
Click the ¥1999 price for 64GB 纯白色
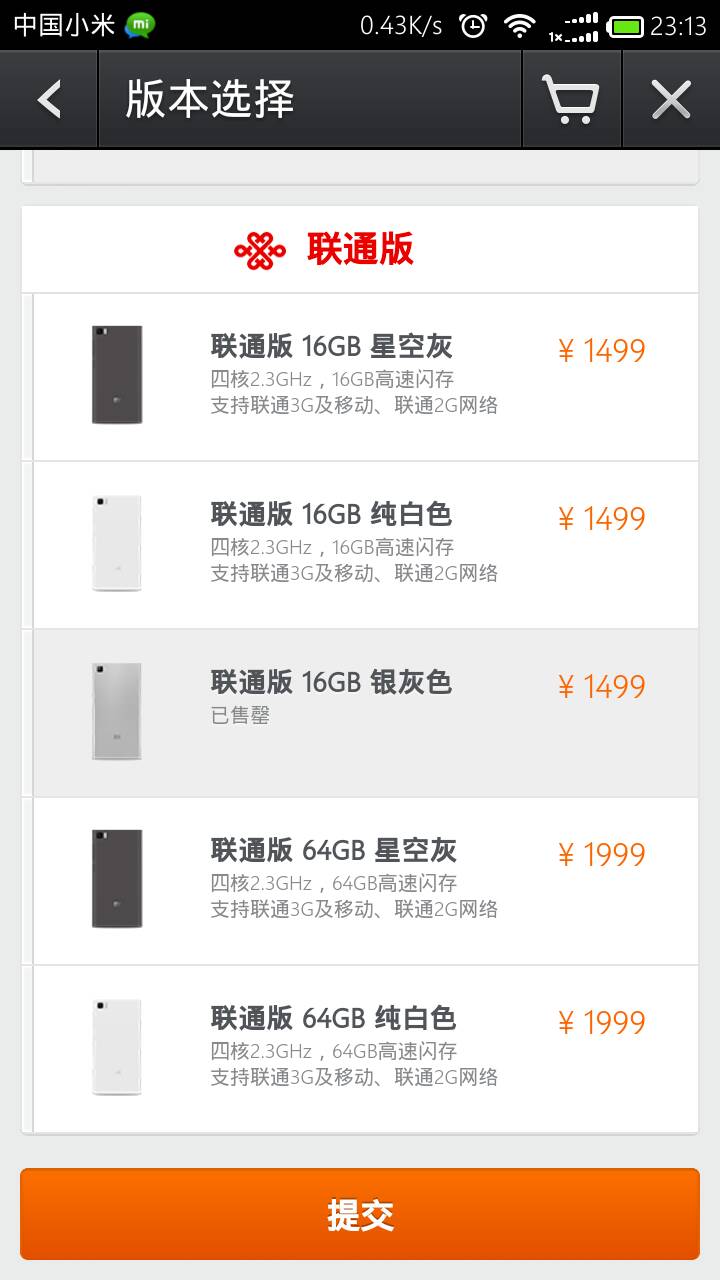[x=601, y=1022]
